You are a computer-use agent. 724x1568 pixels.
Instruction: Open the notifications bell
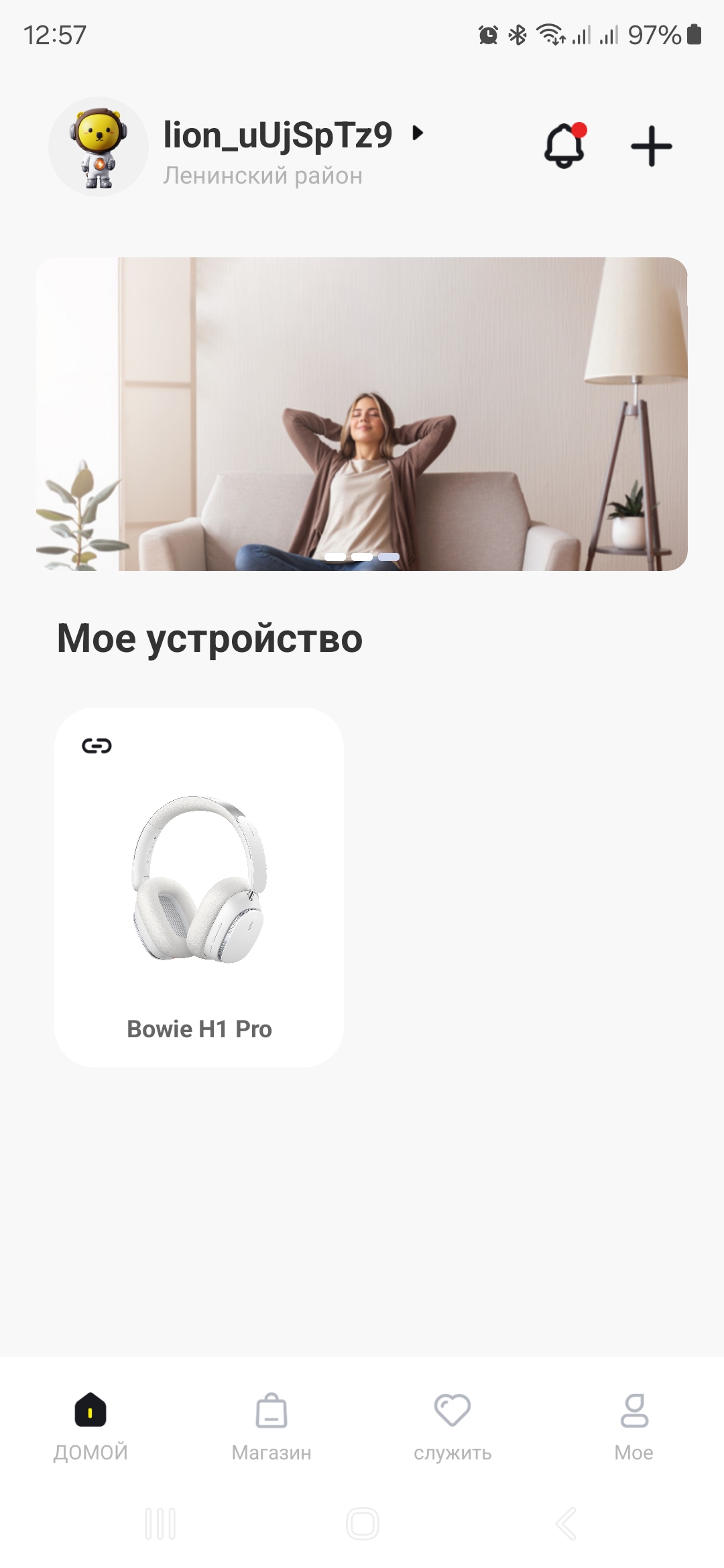click(x=564, y=145)
